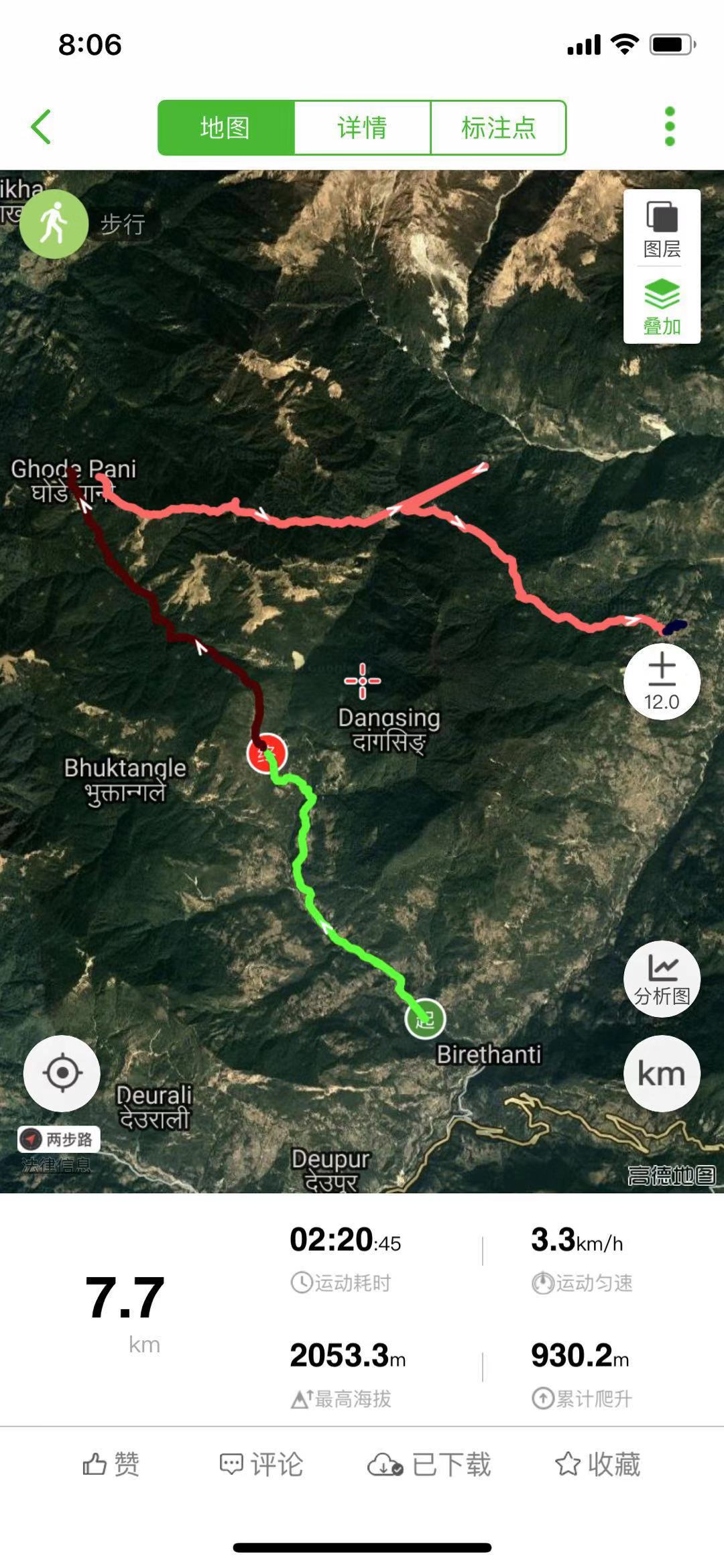The height and width of the screenshot is (1568, 724).
Task: Like this track with 赞
Action: 111,1465
